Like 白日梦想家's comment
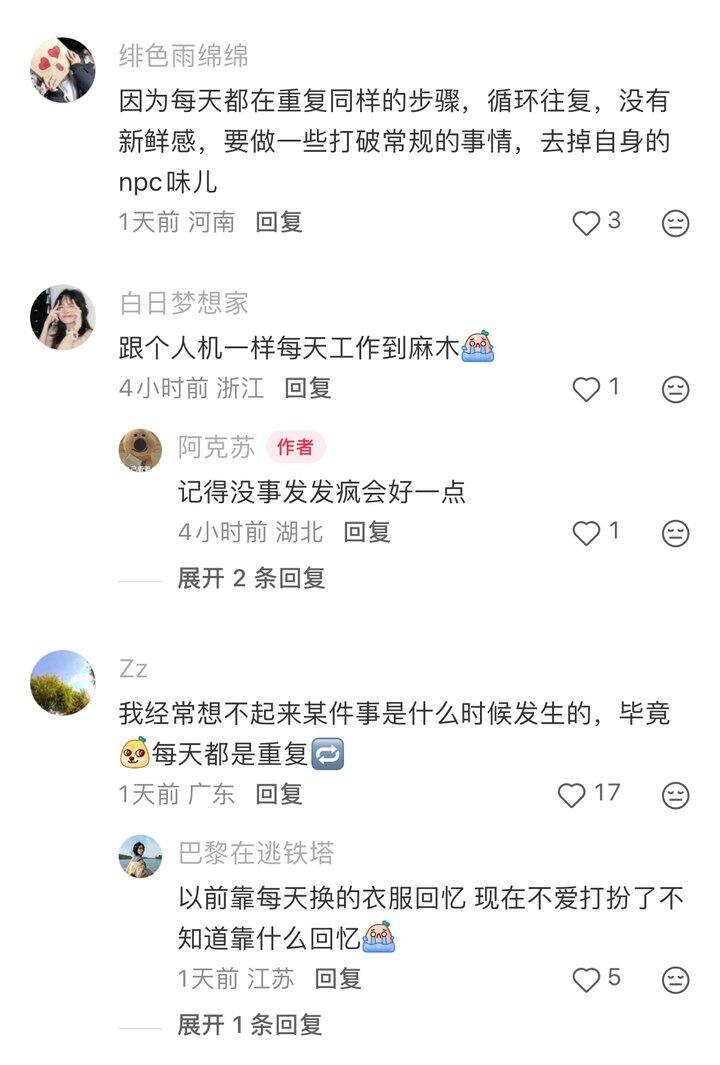The width and height of the screenshot is (720, 1065). click(x=586, y=388)
